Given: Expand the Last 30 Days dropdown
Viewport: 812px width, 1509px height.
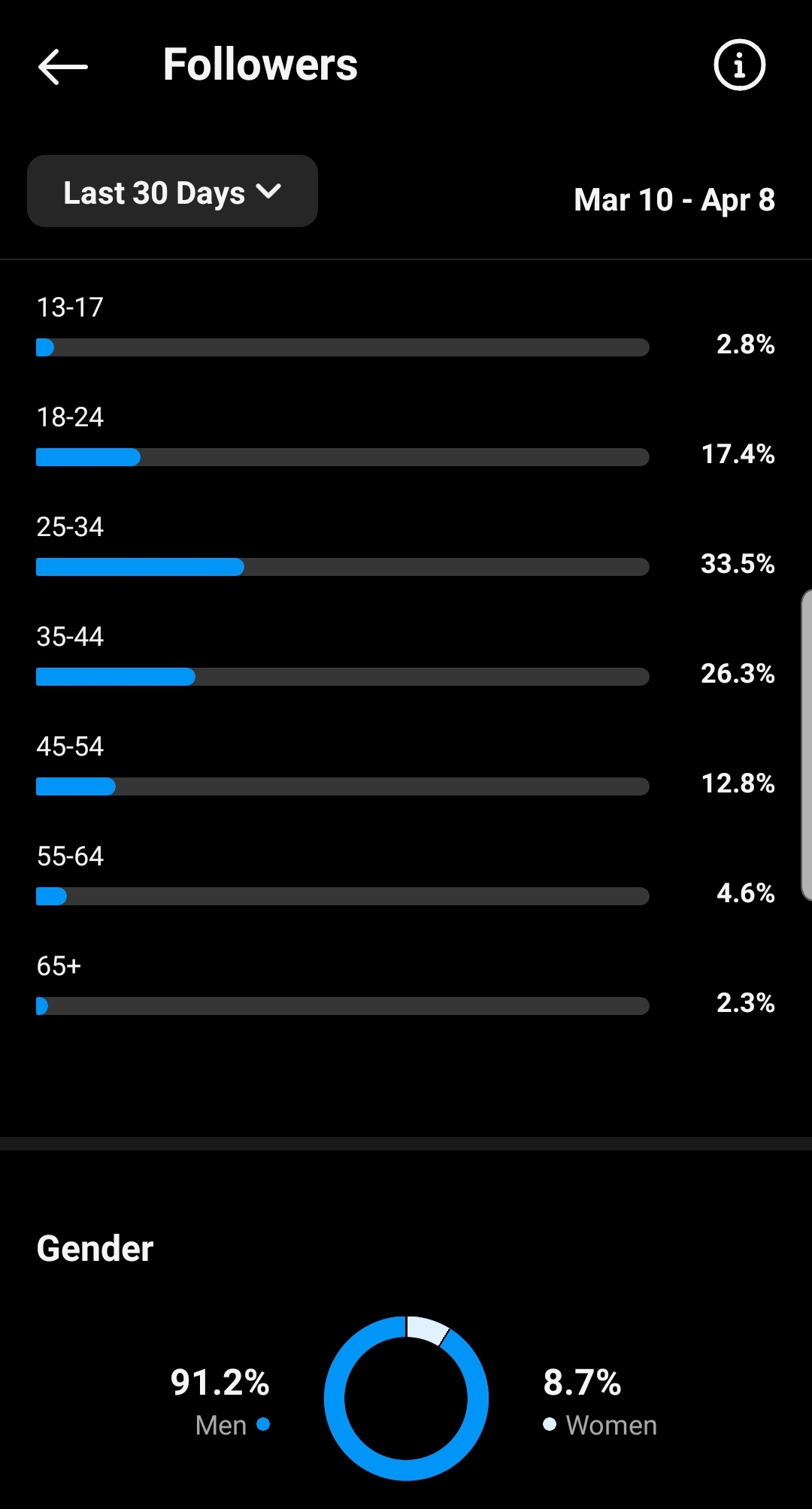Looking at the screenshot, I should tap(172, 192).
